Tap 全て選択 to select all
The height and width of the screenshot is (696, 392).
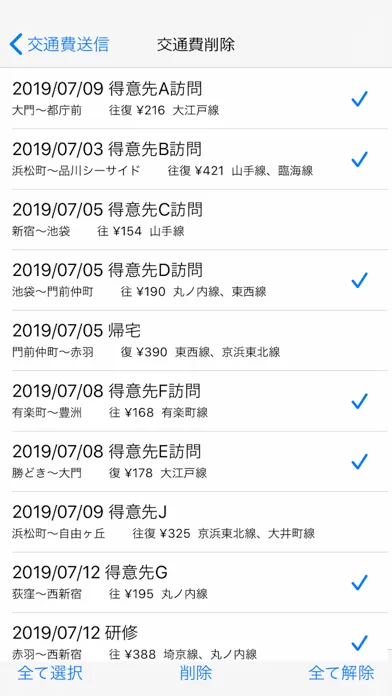[x=50, y=673]
